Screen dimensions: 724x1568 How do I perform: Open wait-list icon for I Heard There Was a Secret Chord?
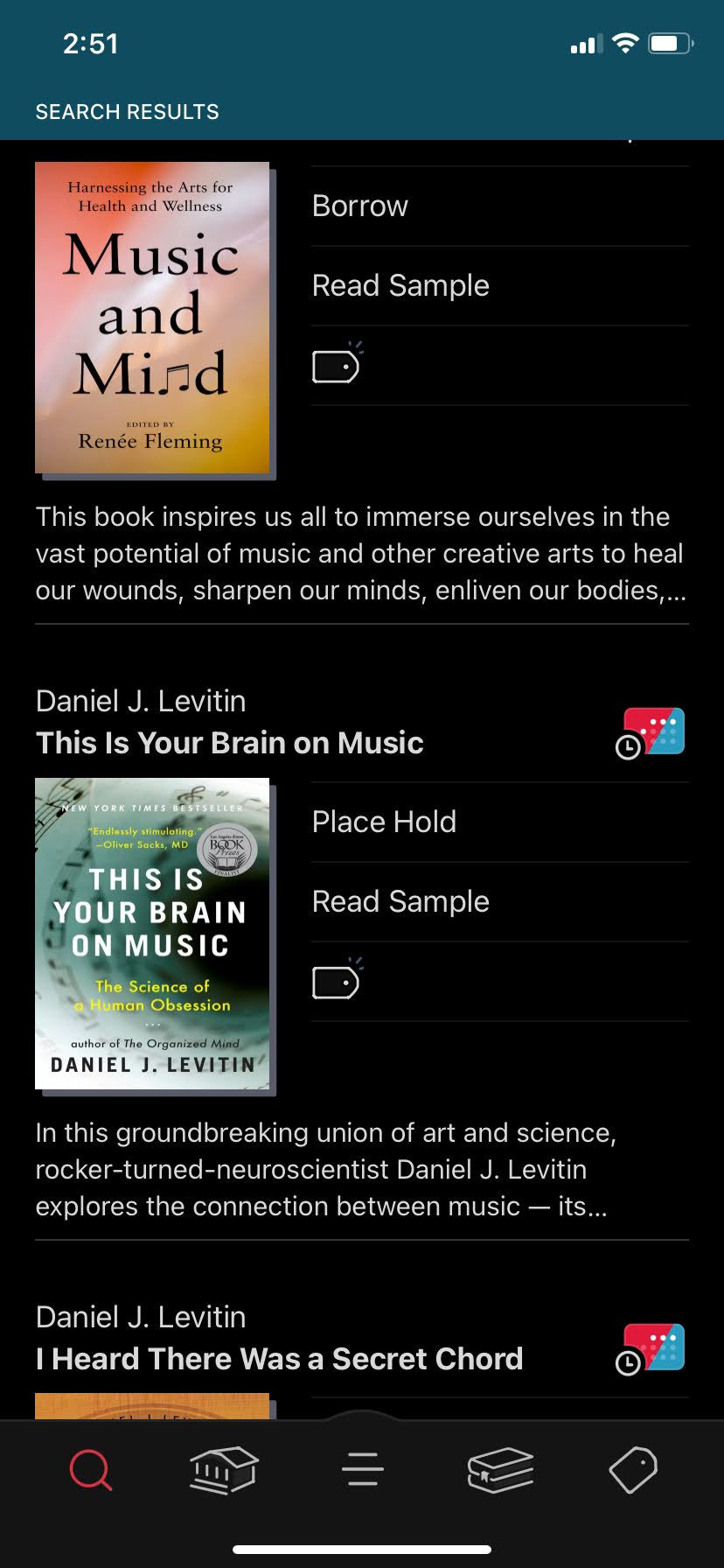click(x=651, y=1349)
